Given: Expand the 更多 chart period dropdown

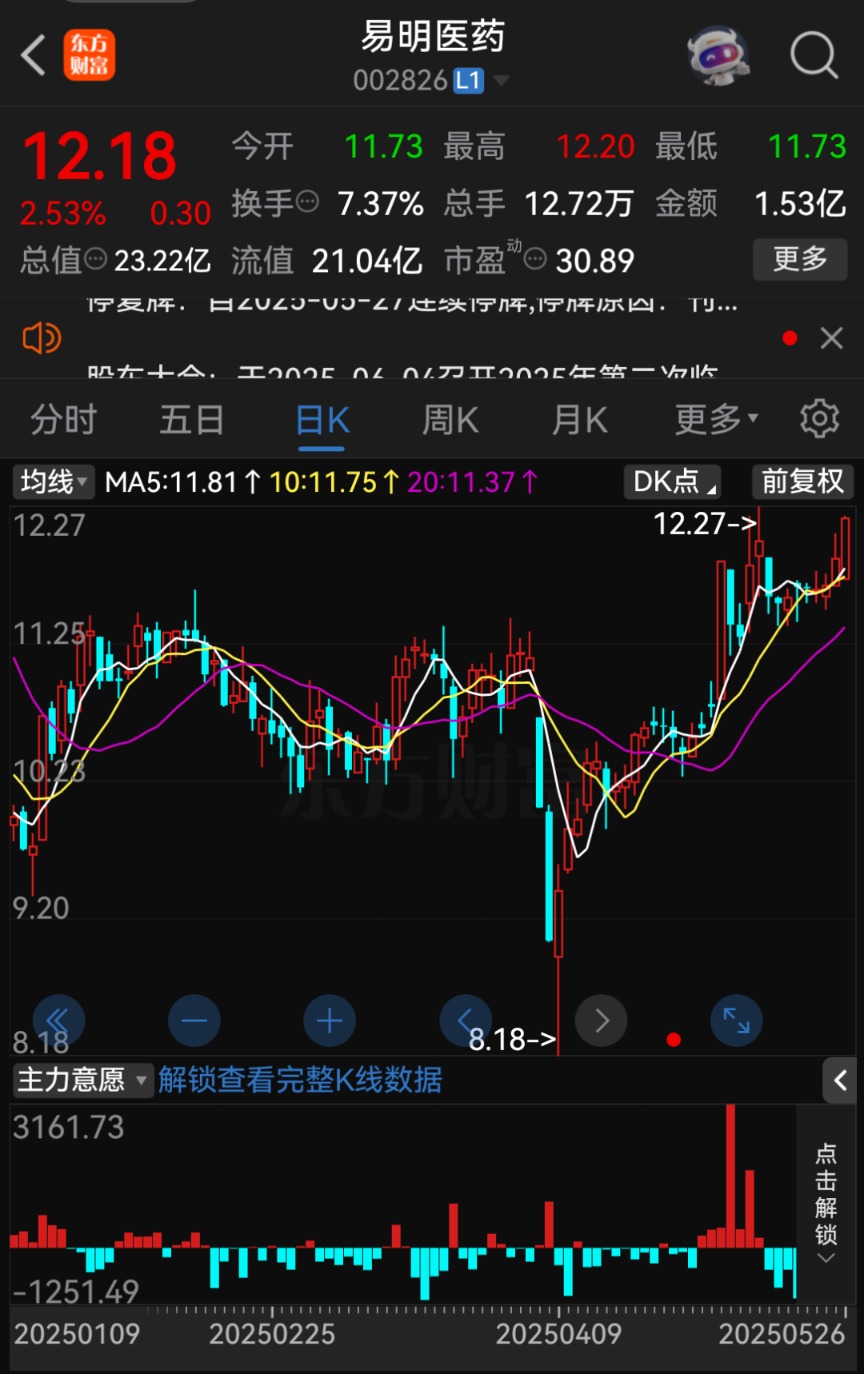Looking at the screenshot, I should [x=716, y=419].
